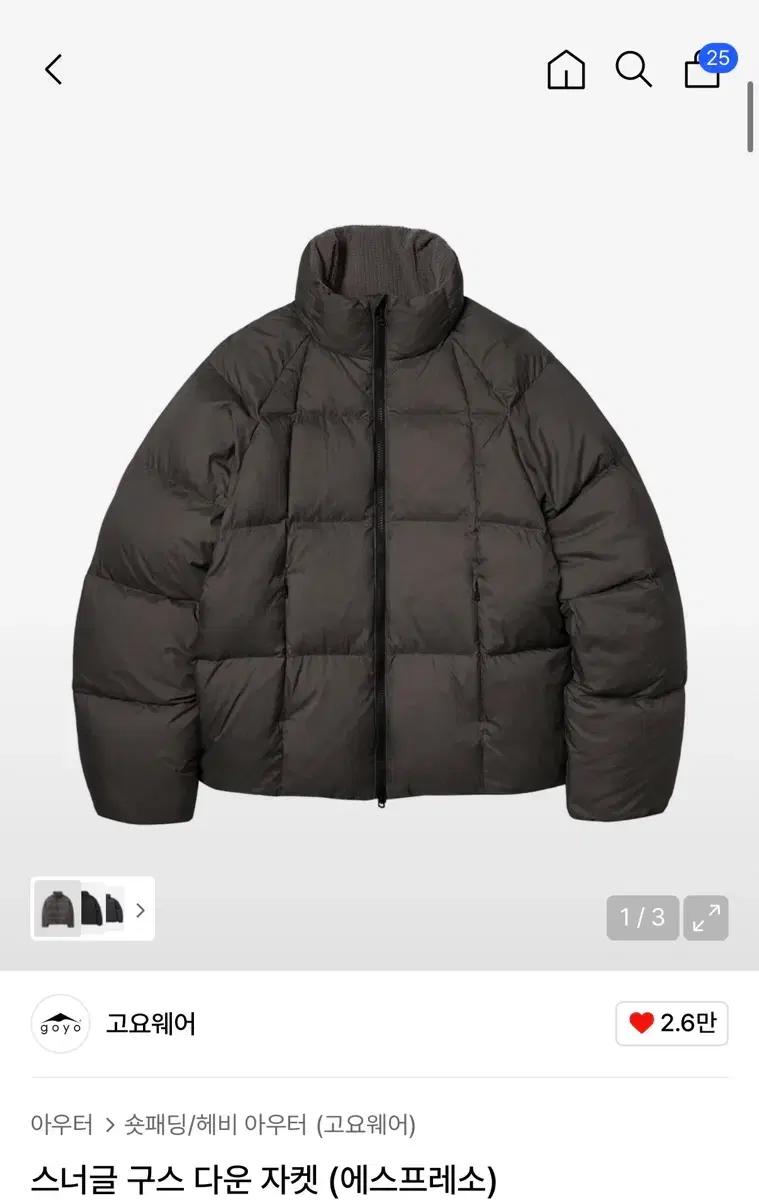Screen dimensions: 759x1200
Task: Go back to the previous page
Action: [x=54, y=69]
